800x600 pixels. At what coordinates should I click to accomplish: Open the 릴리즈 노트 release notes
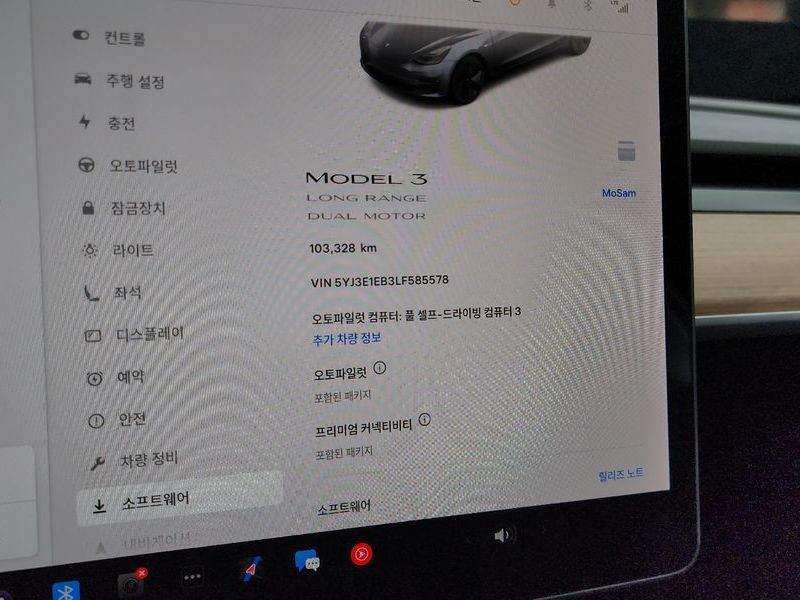(621, 472)
